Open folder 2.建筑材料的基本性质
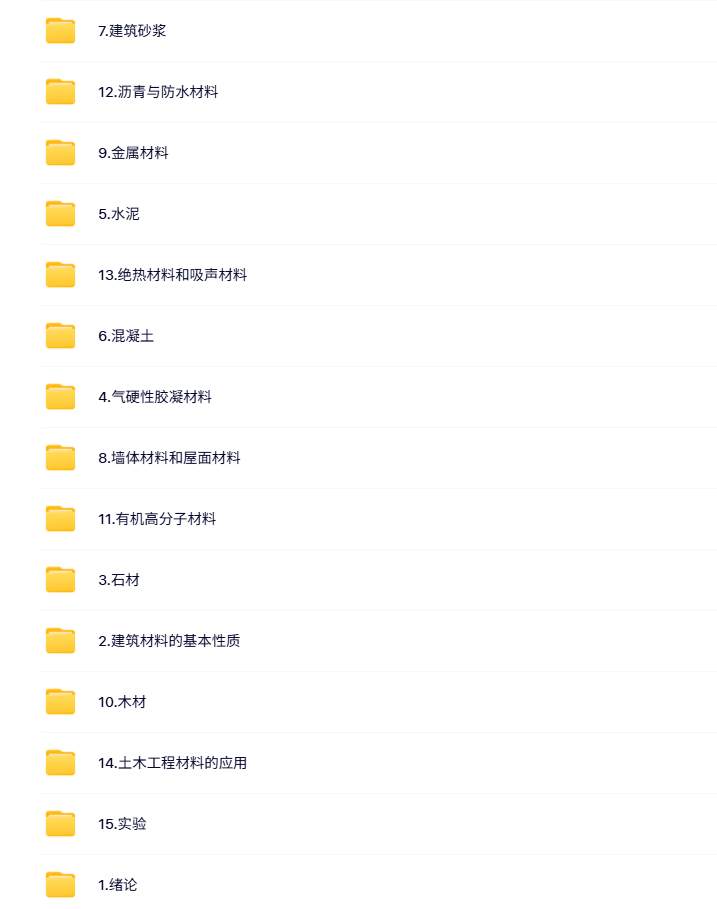 tap(169, 641)
